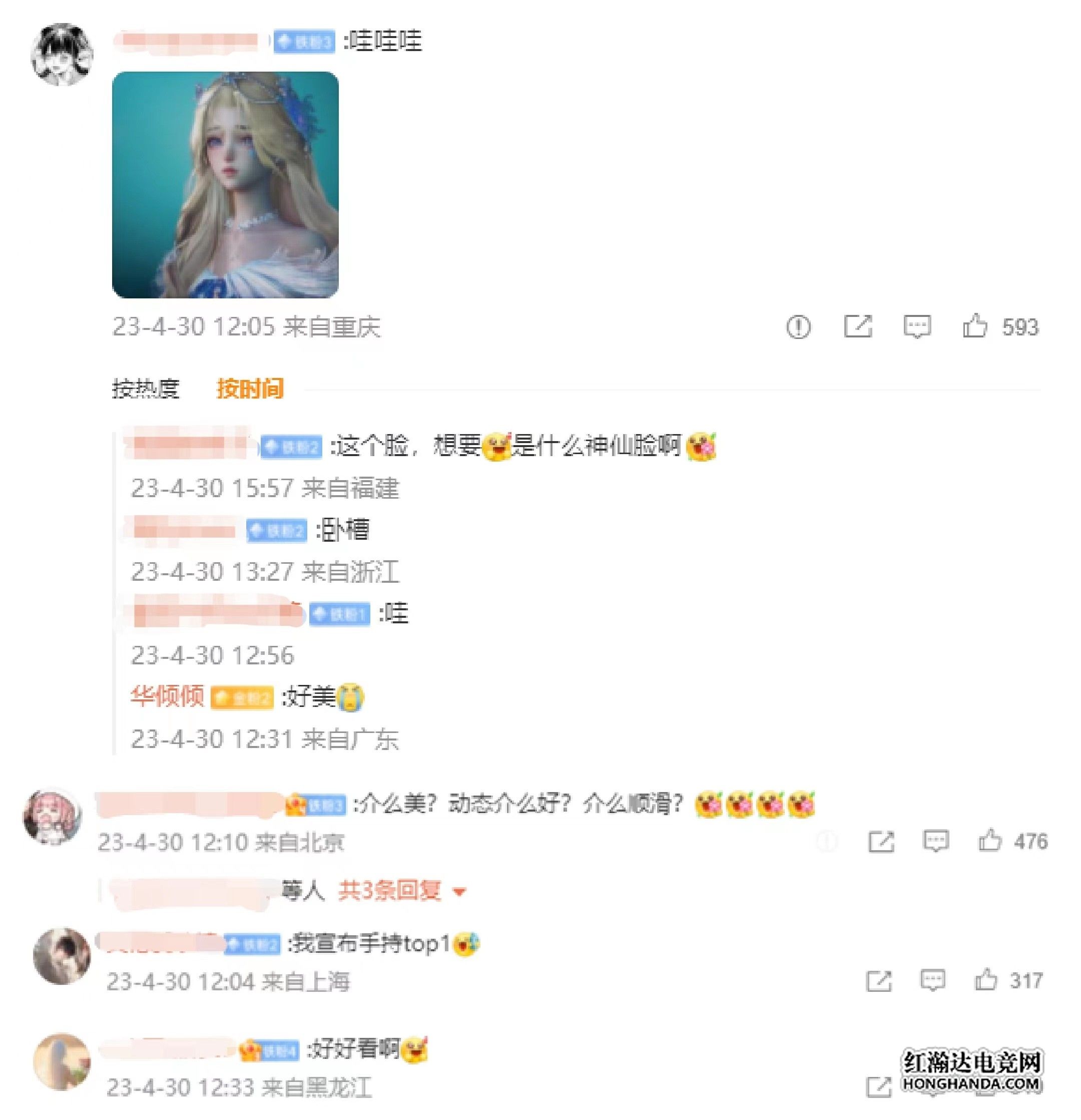Screen dimensions: 1081x1120
Task: Open avatar of the 哇哇哇 commenter
Action: [62, 55]
